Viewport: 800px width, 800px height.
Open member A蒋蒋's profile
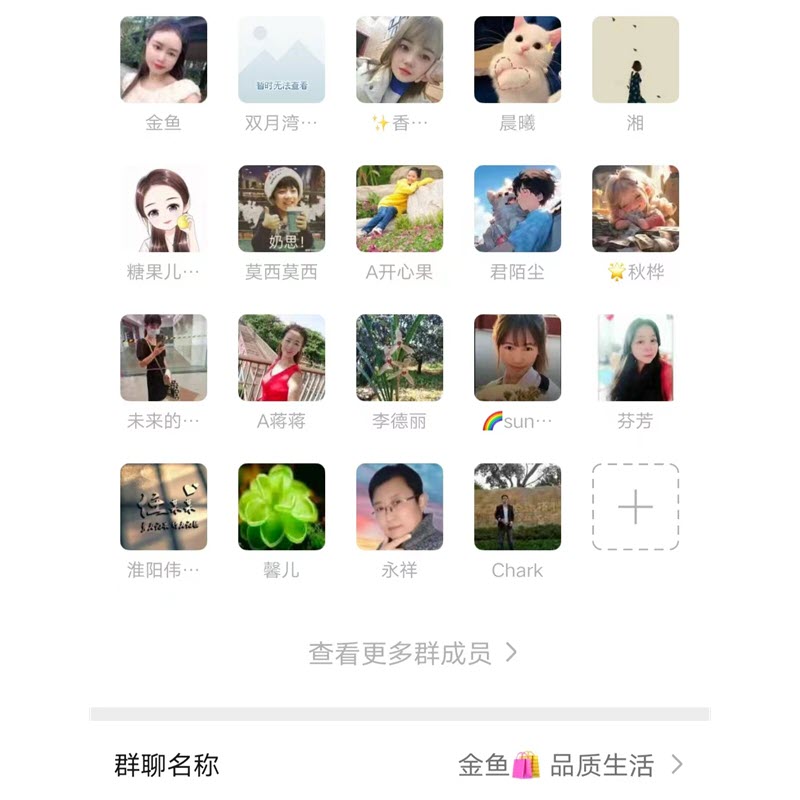tap(281, 358)
